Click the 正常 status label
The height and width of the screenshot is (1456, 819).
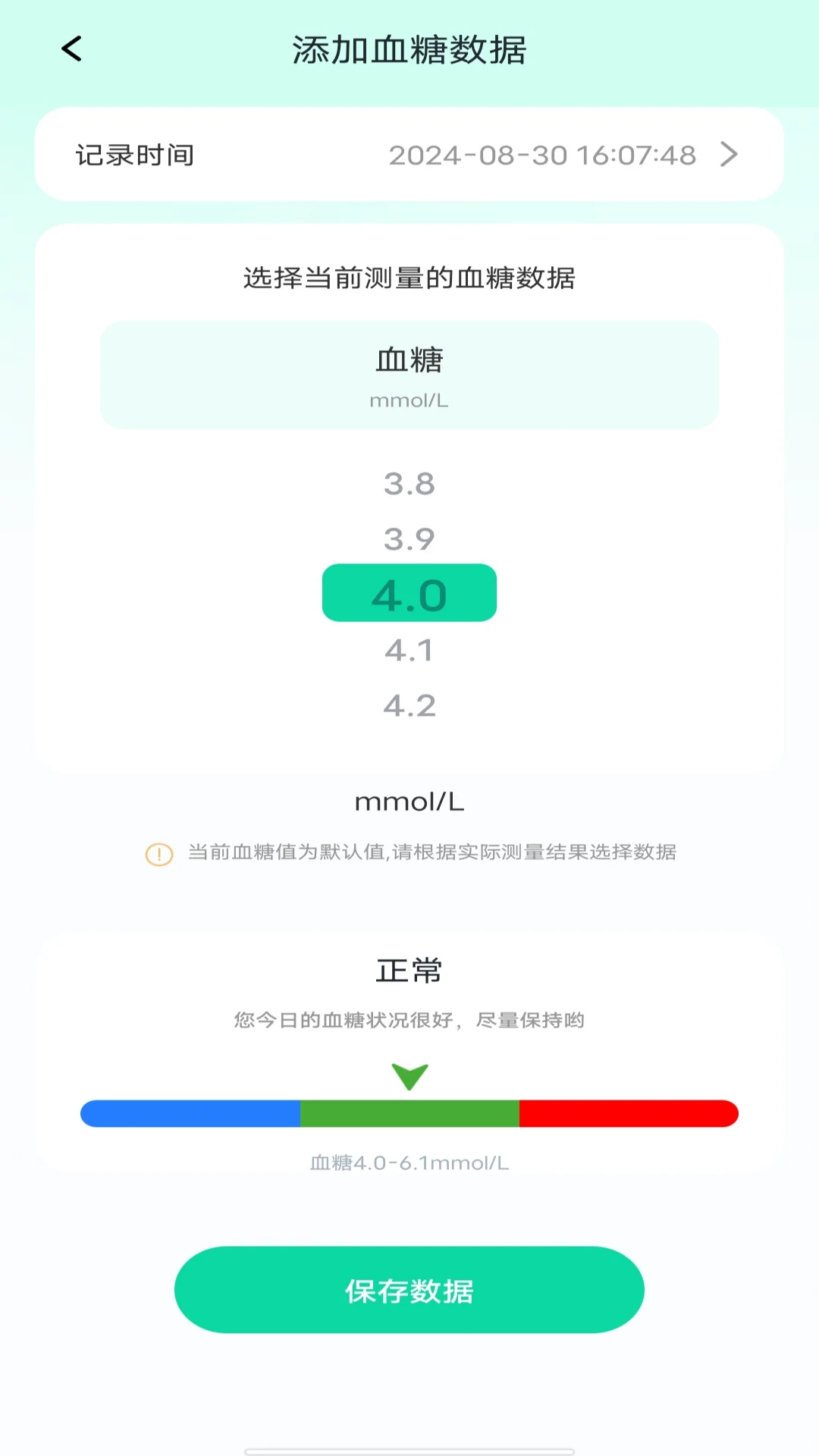[x=409, y=969]
